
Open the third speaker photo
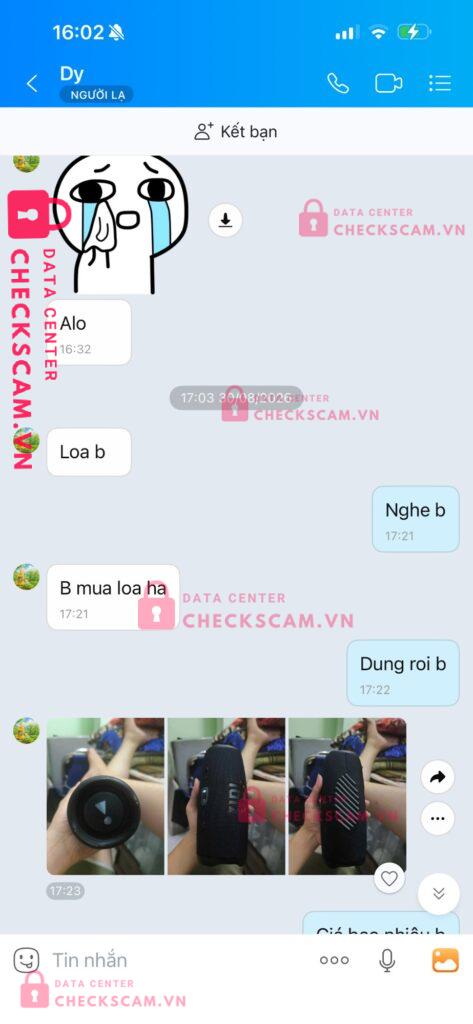point(347,796)
